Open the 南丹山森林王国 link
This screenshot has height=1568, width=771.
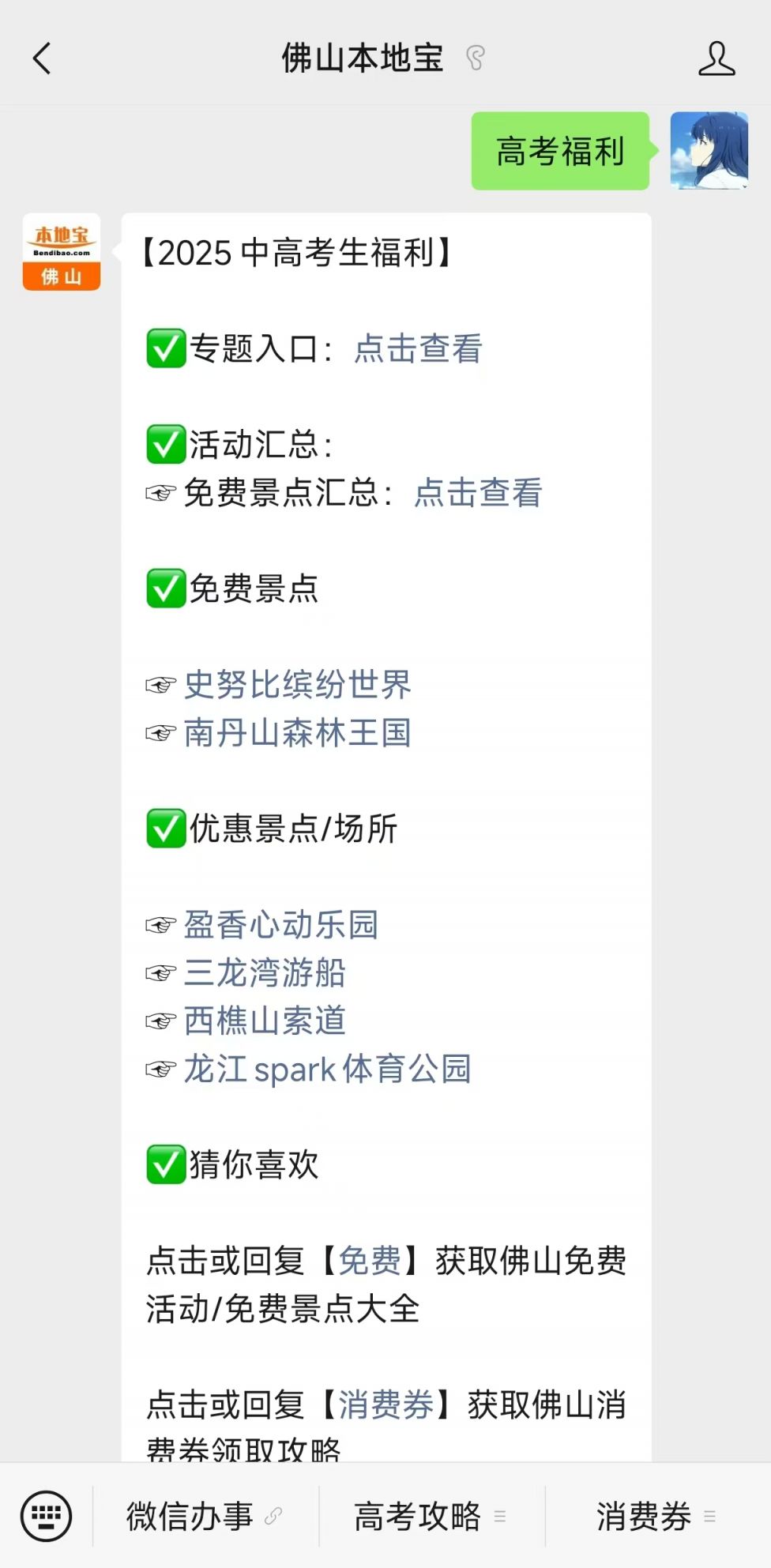click(297, 733)
